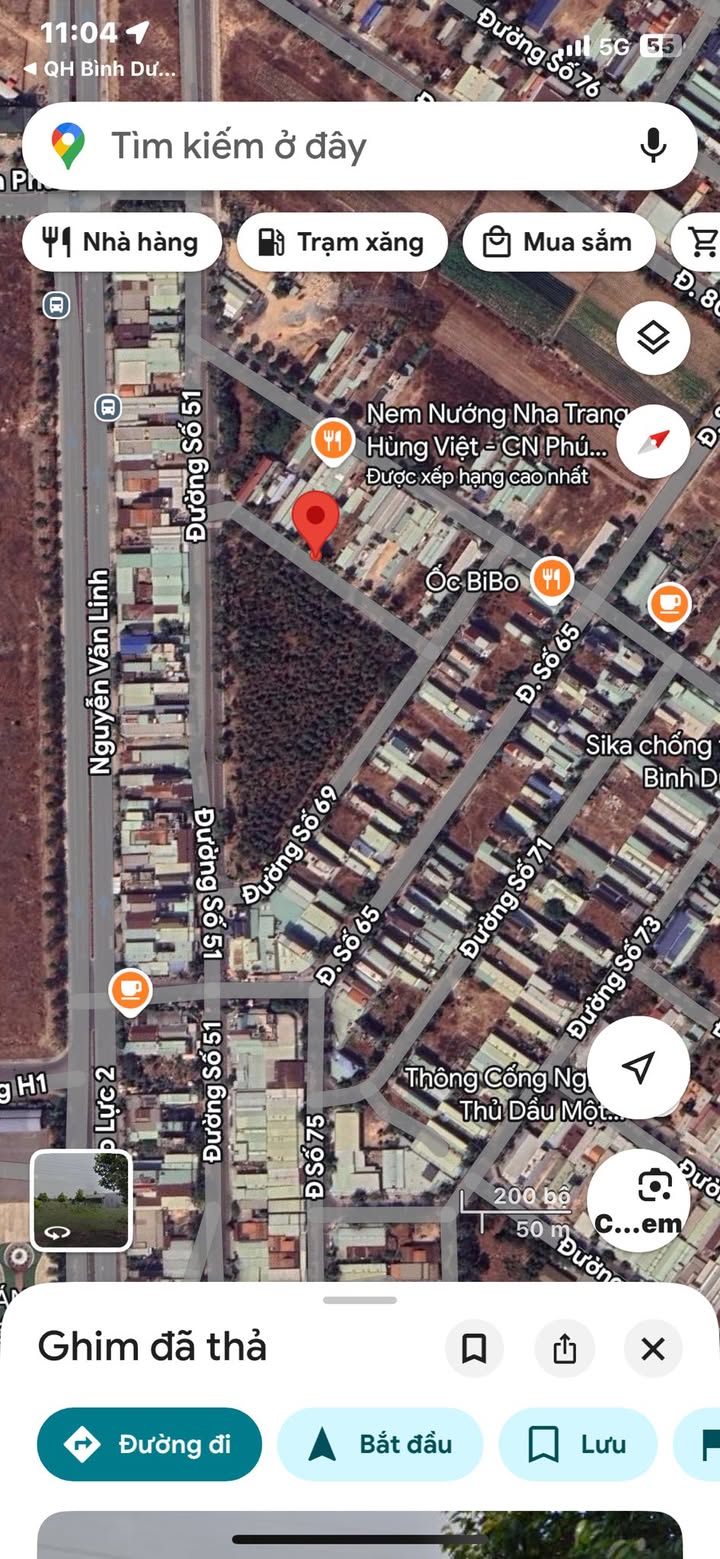Share the dropped pin location
The height and width of the screenshot is (1559, 720).
pyautogui.click(x=564, y=1349)
